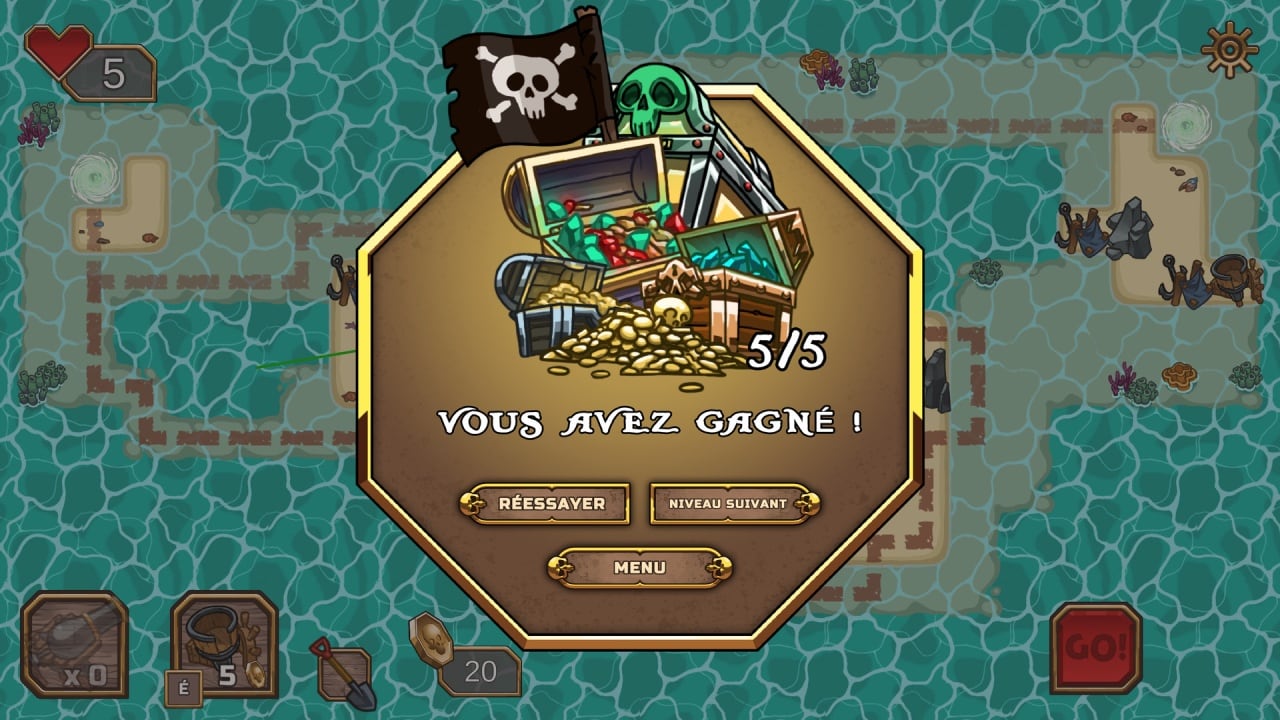This screenshot has height=720, width=1280.
Task: Tap Réessayer to retry the level
Action: tap(545, 503)
